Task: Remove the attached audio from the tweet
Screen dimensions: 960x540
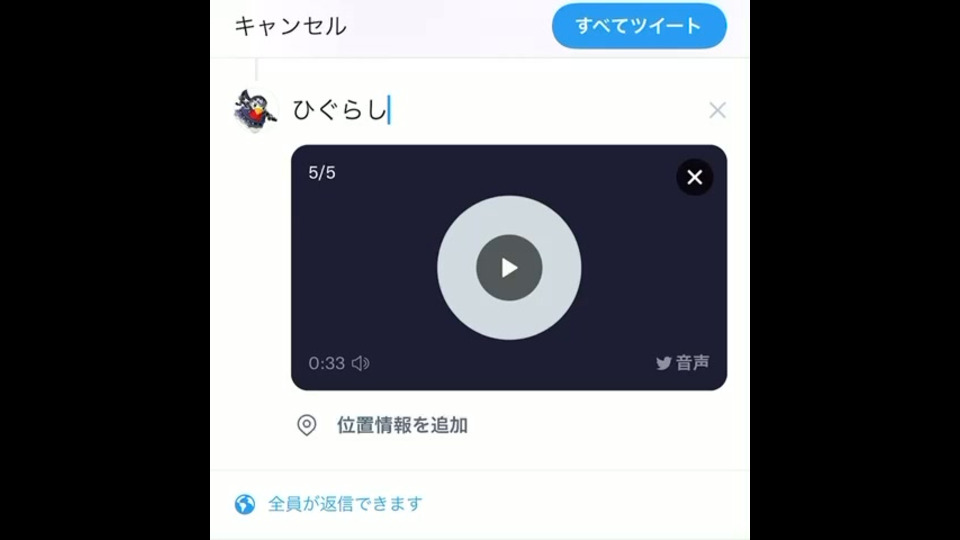Action: pos(695,178)
